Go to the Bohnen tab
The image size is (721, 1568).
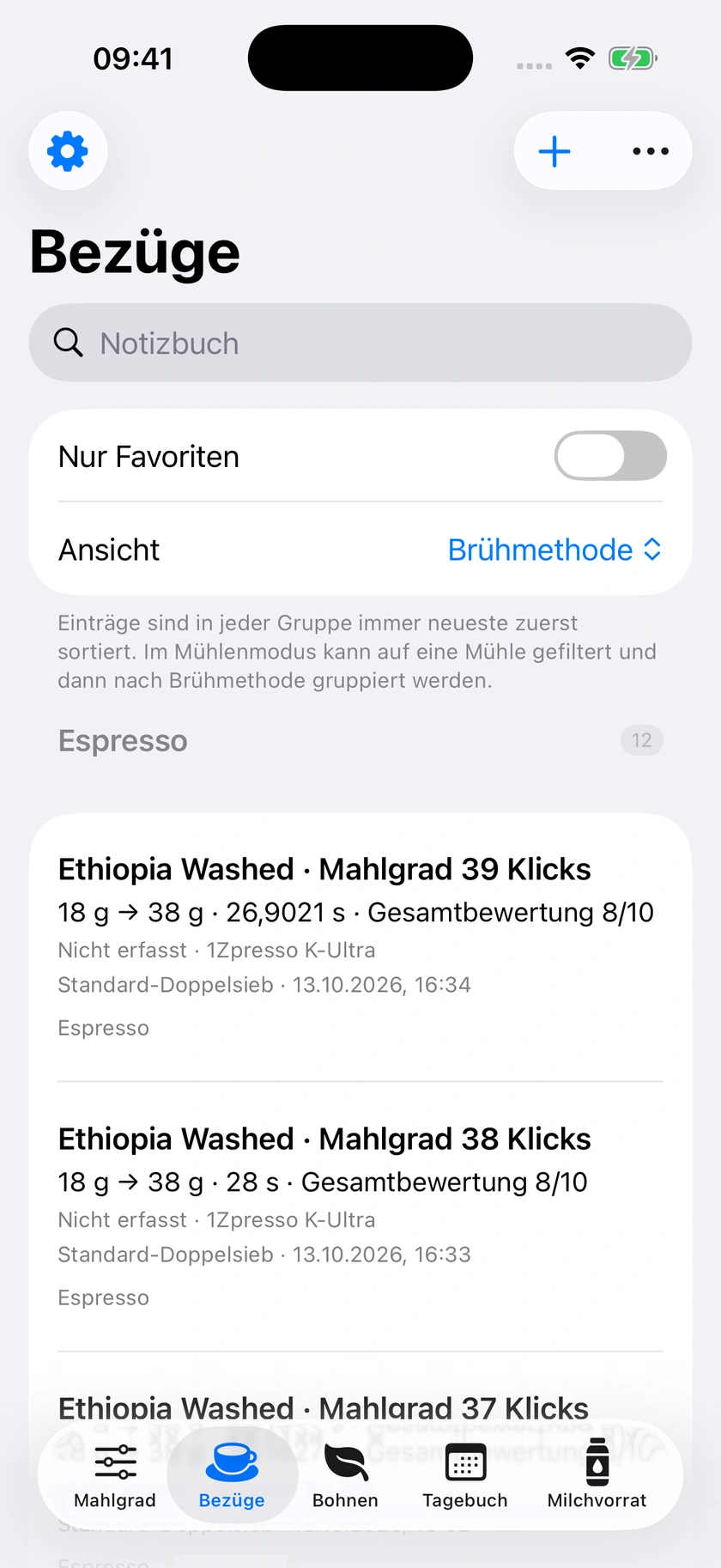click(345, 1475)
